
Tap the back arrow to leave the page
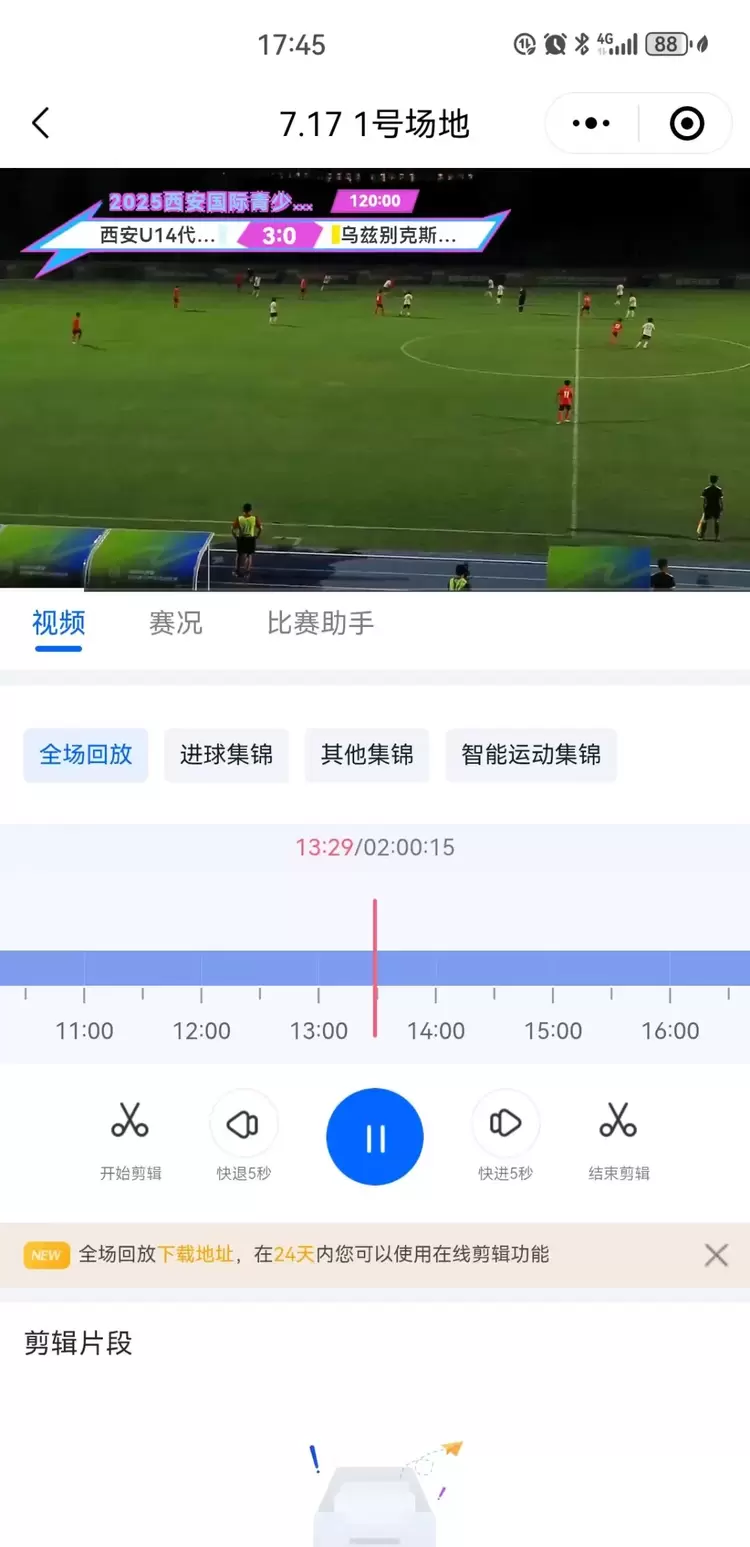pos(40,122)
